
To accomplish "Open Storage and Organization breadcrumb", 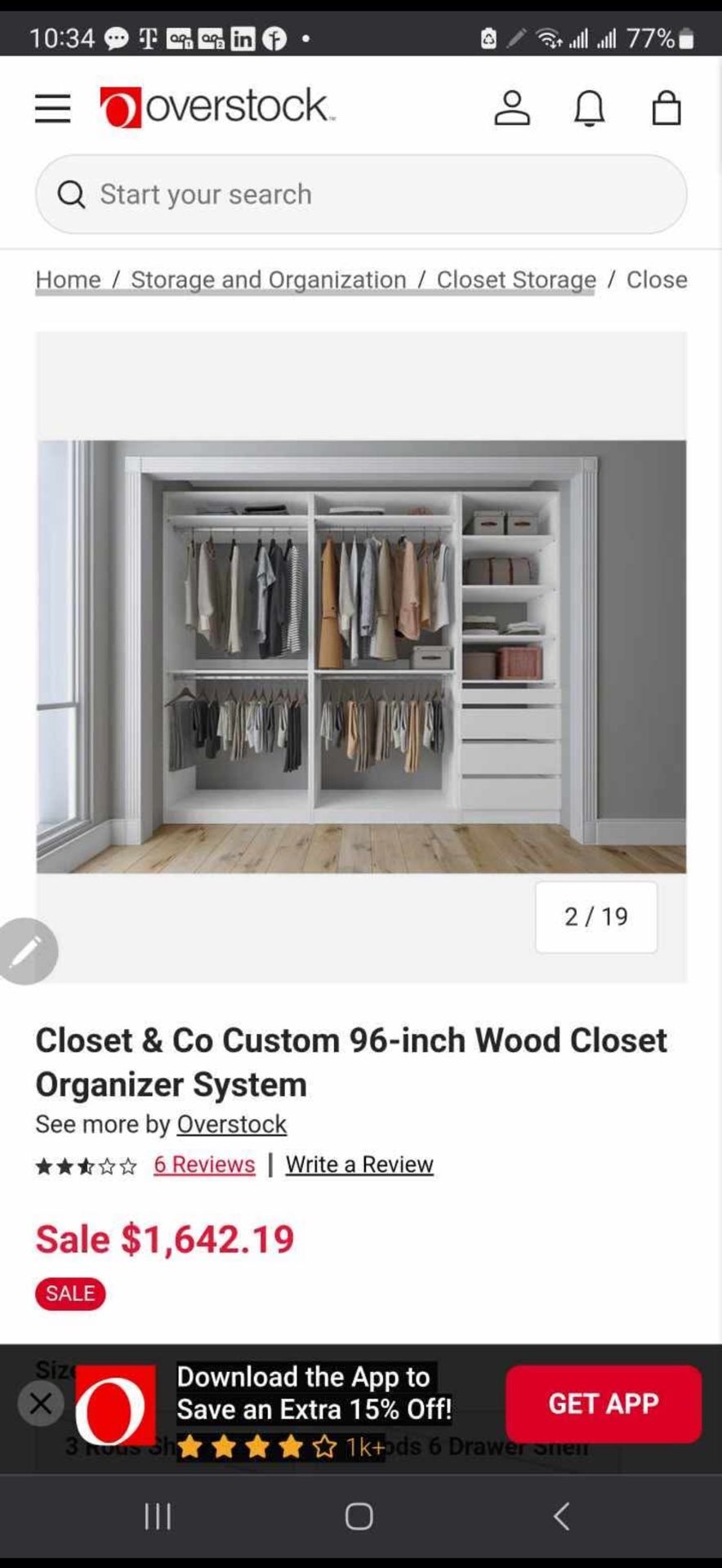I will (269, 279).
